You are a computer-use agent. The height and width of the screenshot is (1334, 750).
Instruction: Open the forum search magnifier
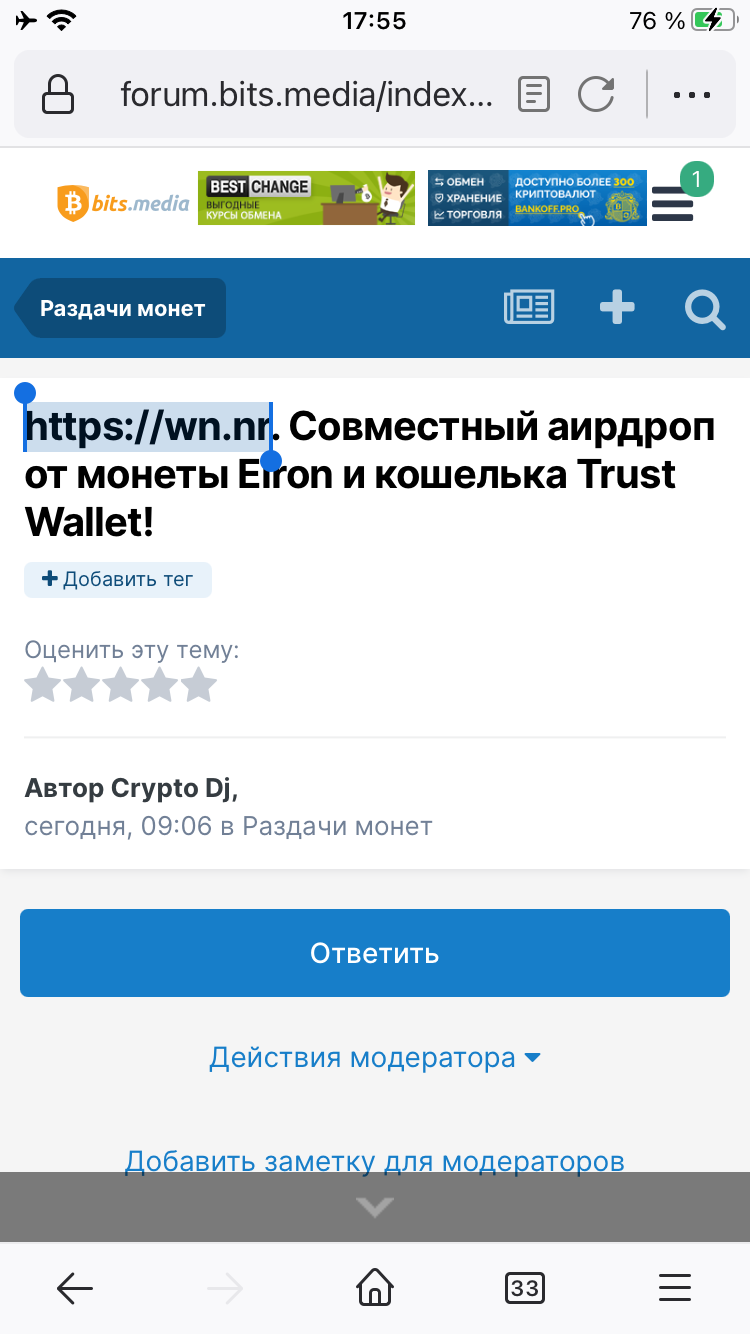click(x=704, y=309)
